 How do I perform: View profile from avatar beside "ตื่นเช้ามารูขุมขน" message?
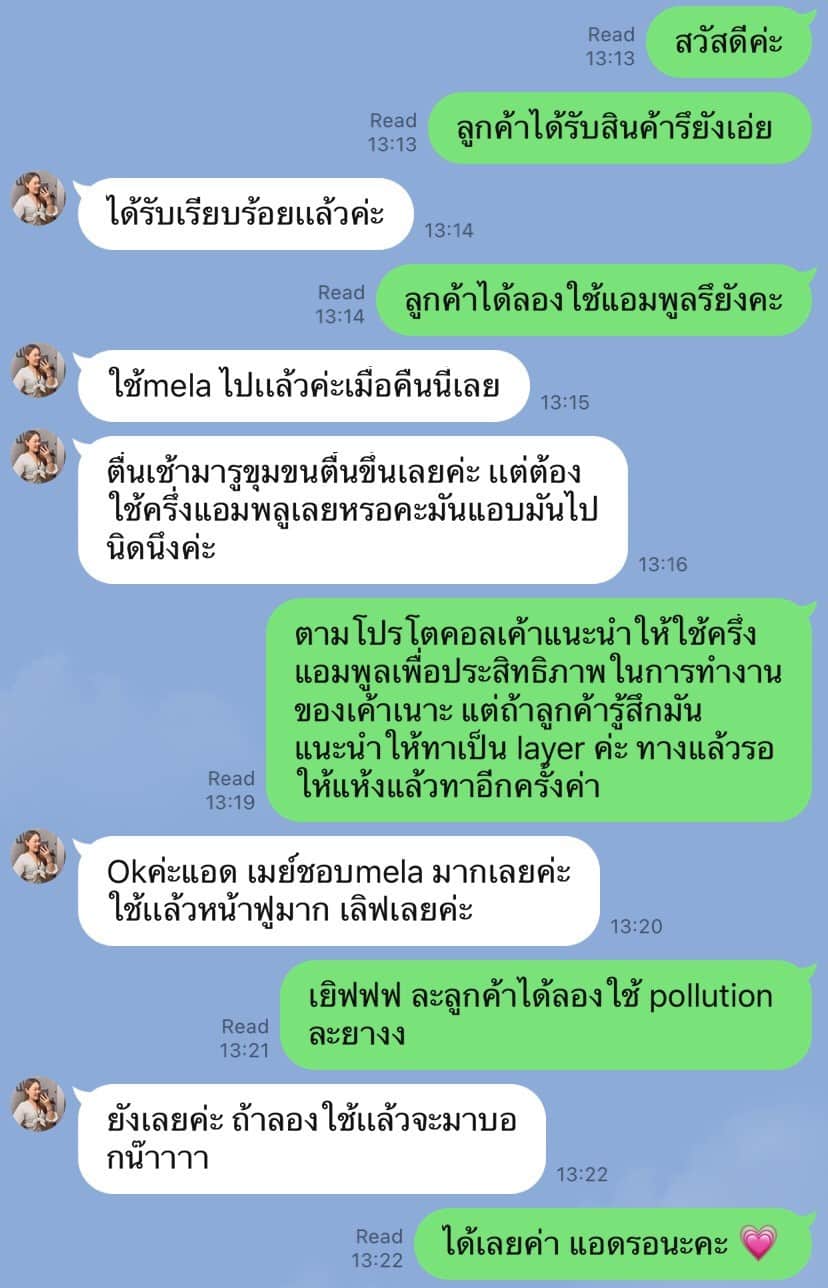[39, 456]
